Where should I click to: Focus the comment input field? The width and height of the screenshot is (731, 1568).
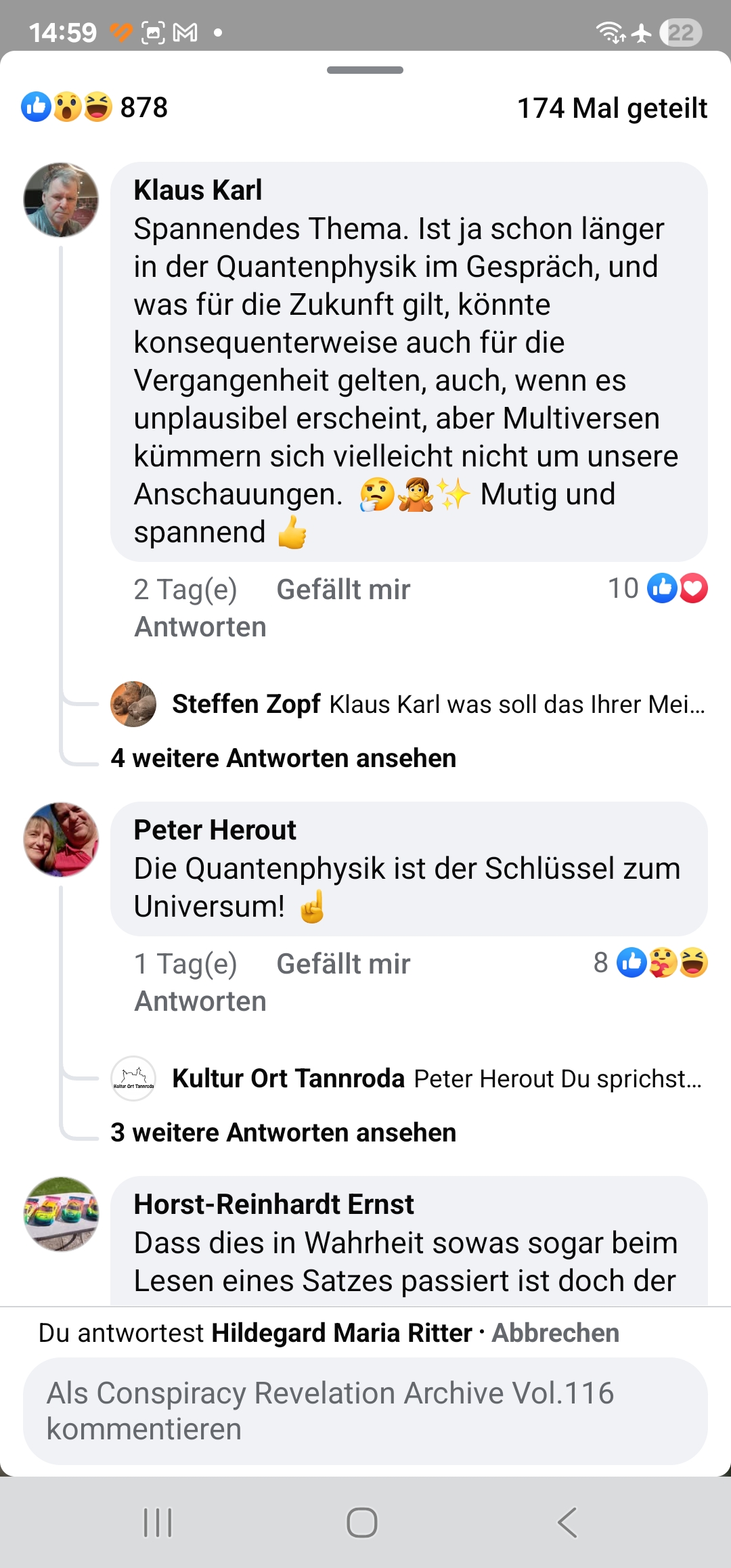[365, 1411]
